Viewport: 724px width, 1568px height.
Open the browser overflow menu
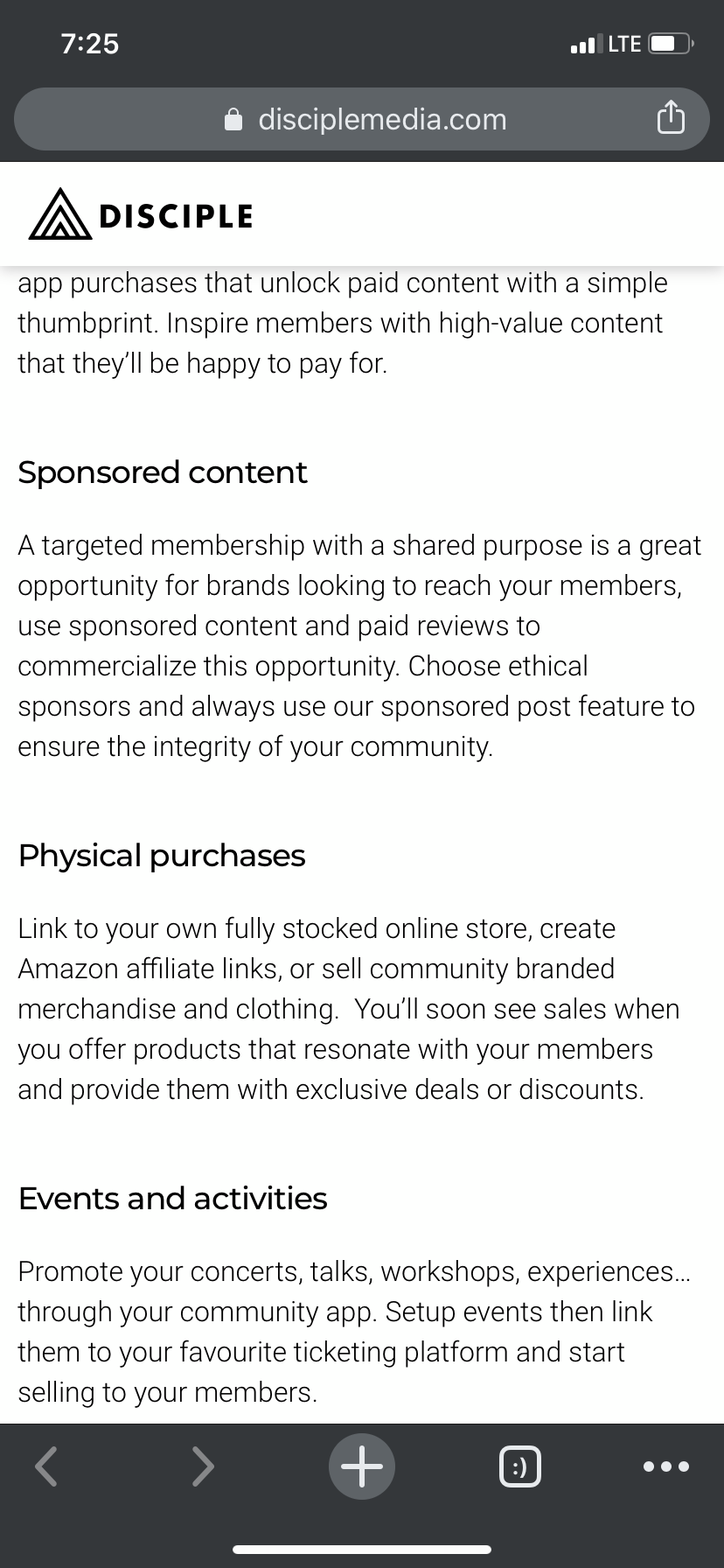click(x=666, y=1466)
